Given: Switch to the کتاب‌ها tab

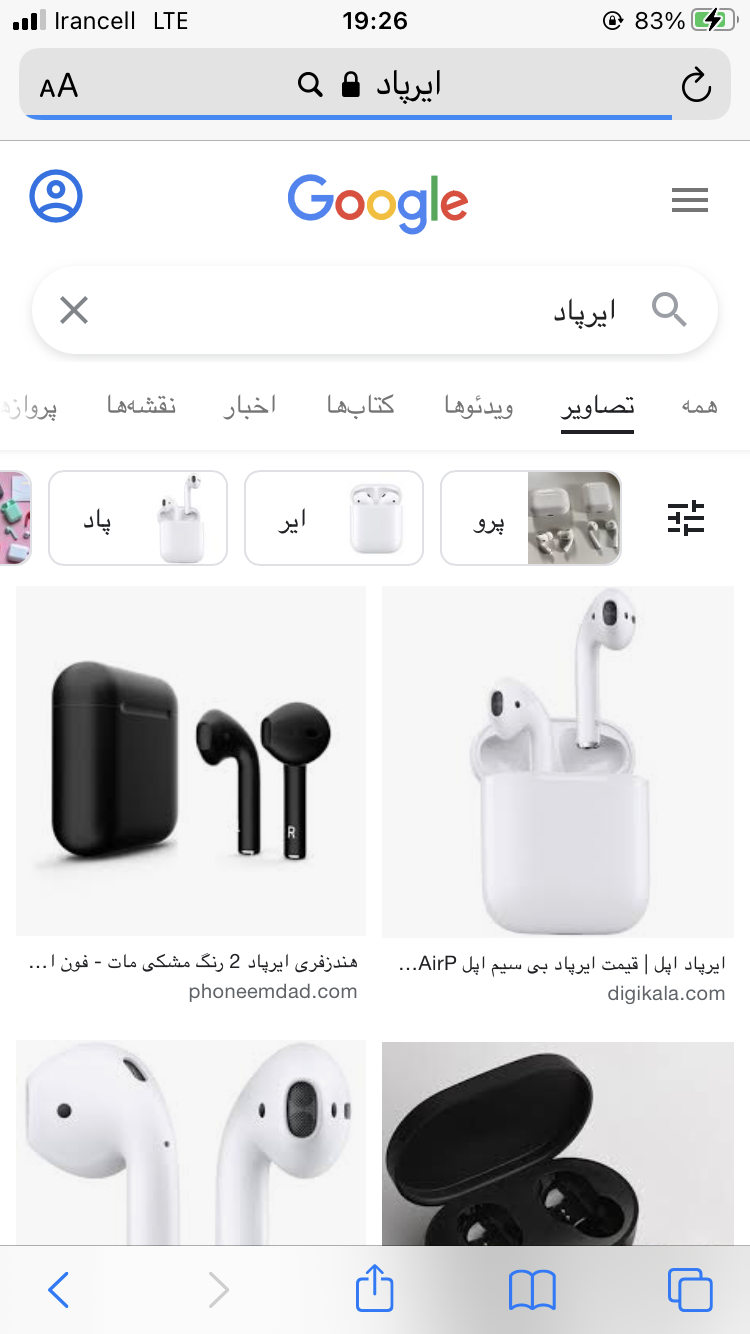Looking at the screenshot, I should point(360,406).
